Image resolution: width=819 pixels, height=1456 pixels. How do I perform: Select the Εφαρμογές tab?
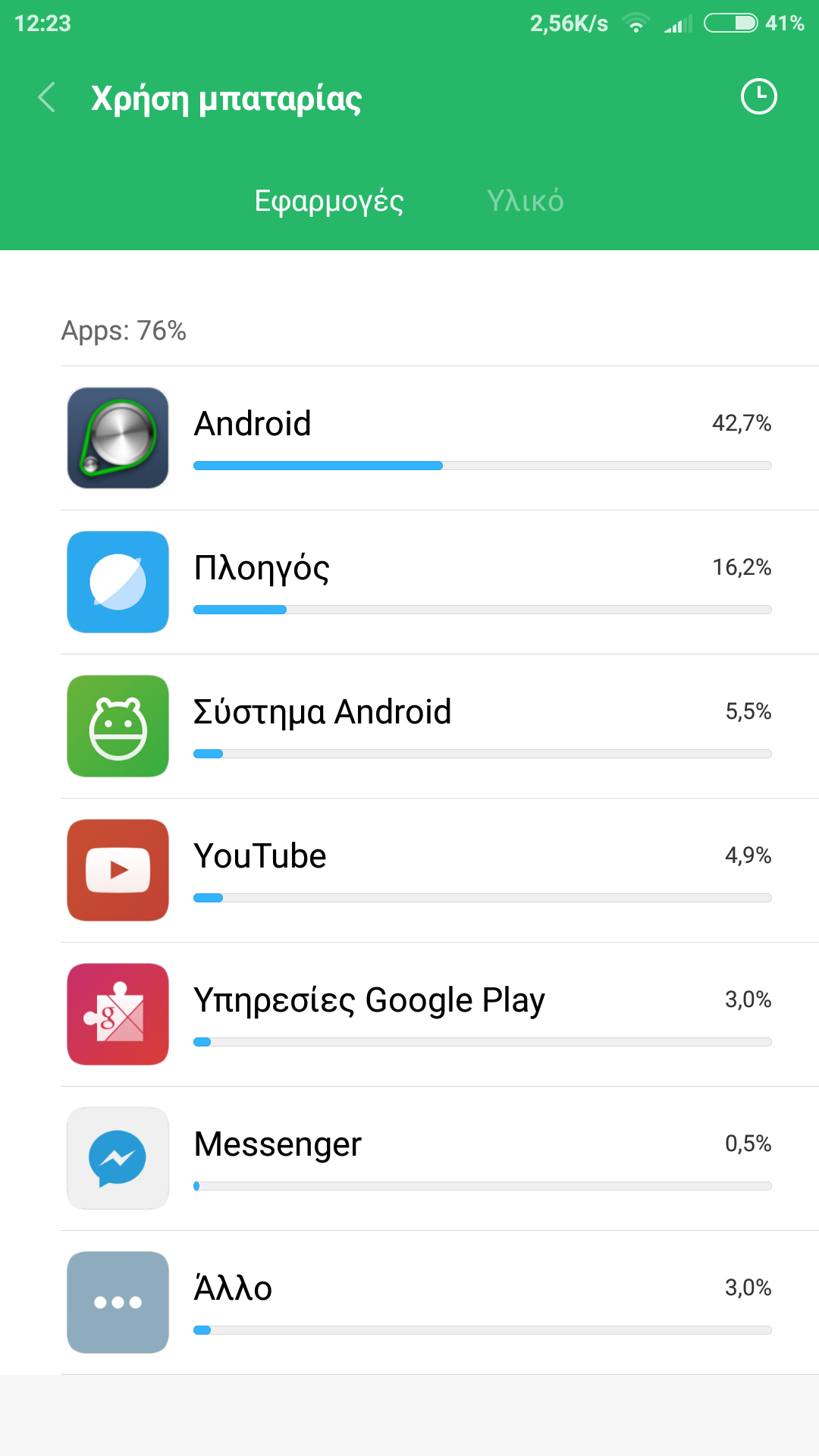pyautogui.click(x=328, y=201)
